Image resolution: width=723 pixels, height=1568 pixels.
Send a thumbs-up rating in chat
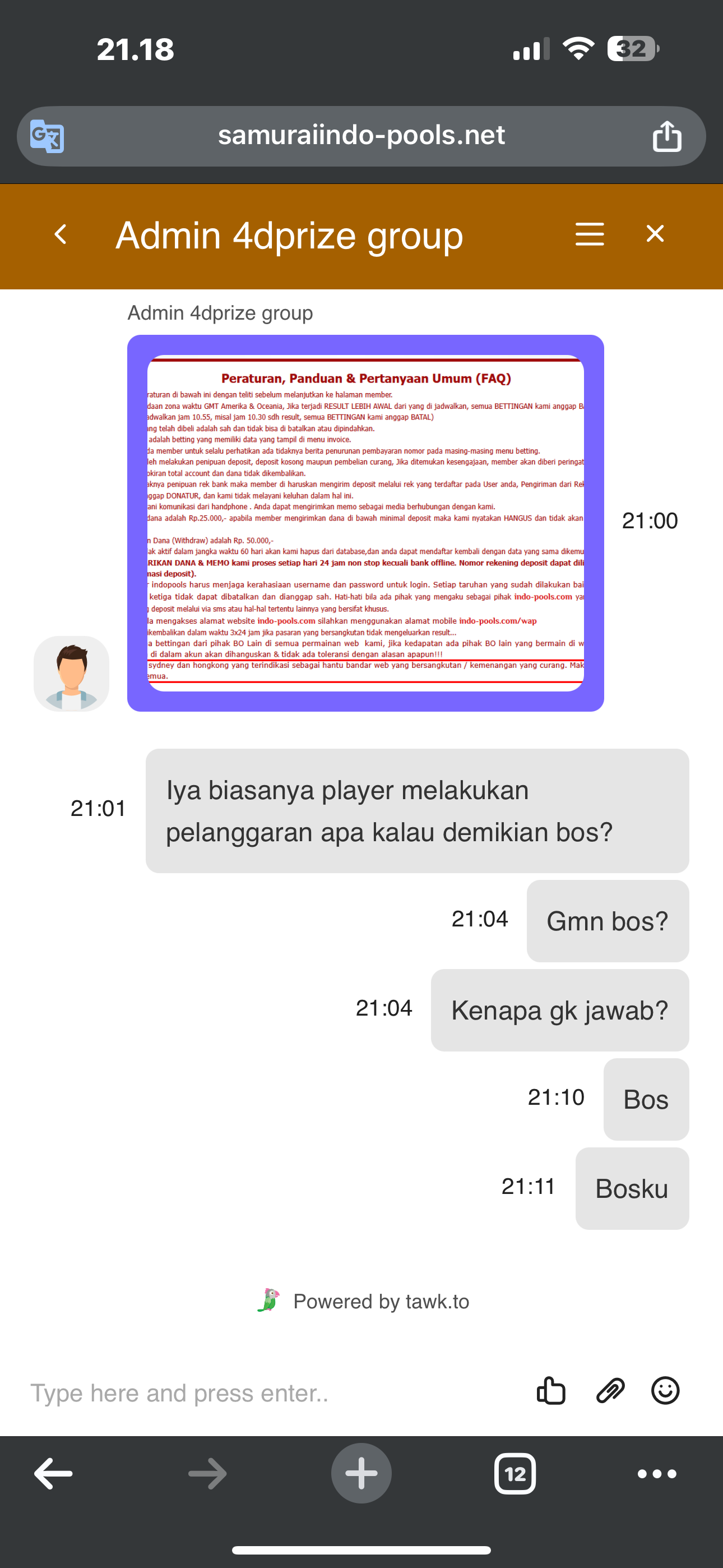coord(551,1391)
